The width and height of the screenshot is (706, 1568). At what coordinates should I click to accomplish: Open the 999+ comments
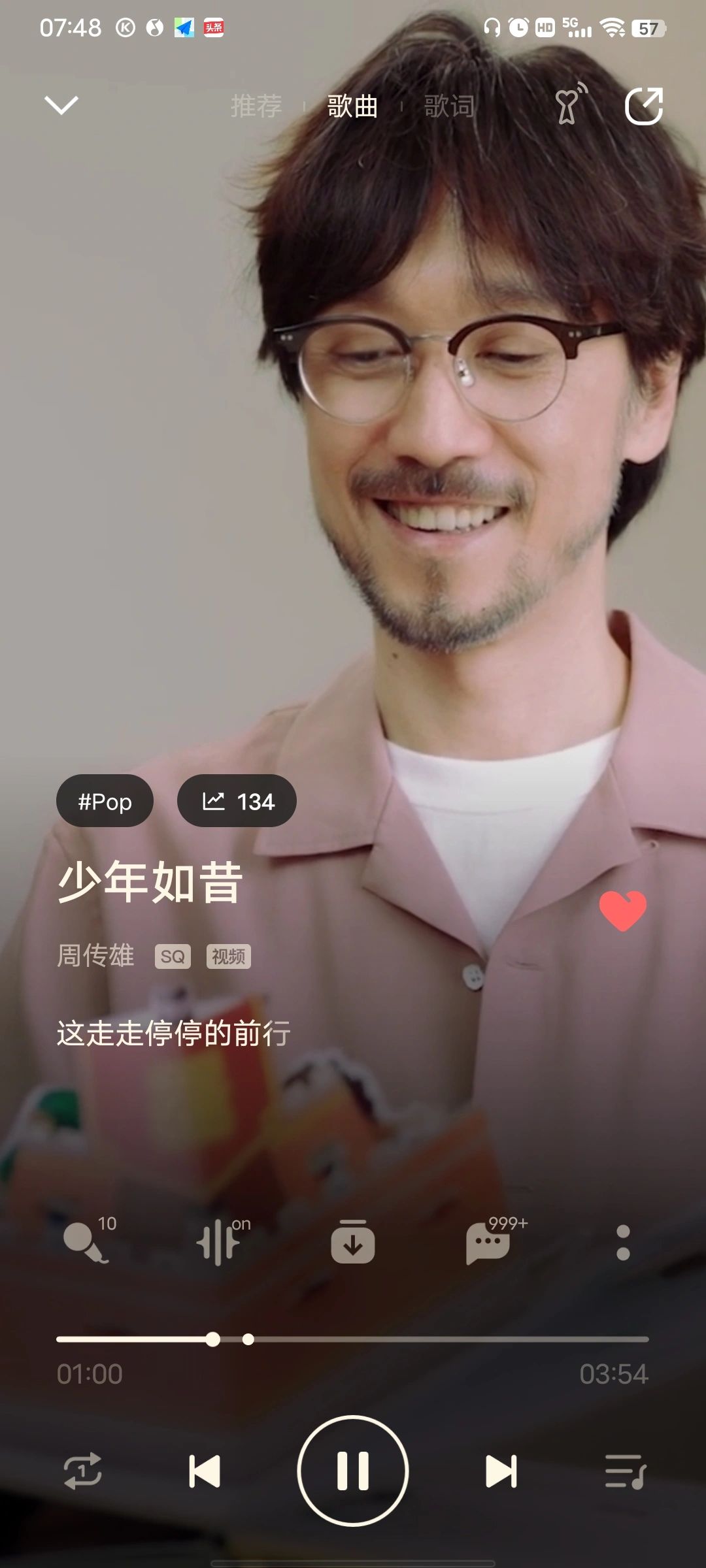click(x=489, y=1241)
